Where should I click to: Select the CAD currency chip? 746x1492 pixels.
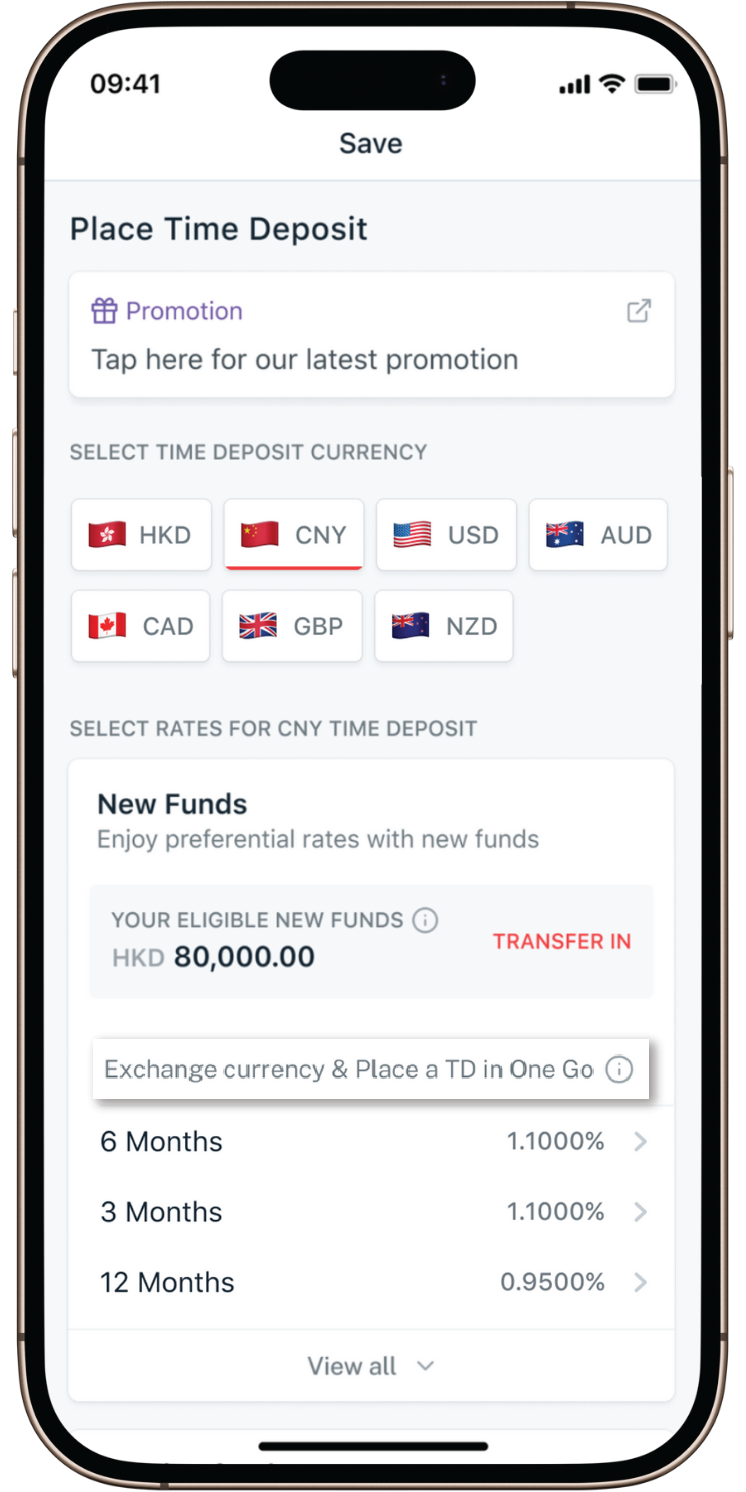click(141, 626)
